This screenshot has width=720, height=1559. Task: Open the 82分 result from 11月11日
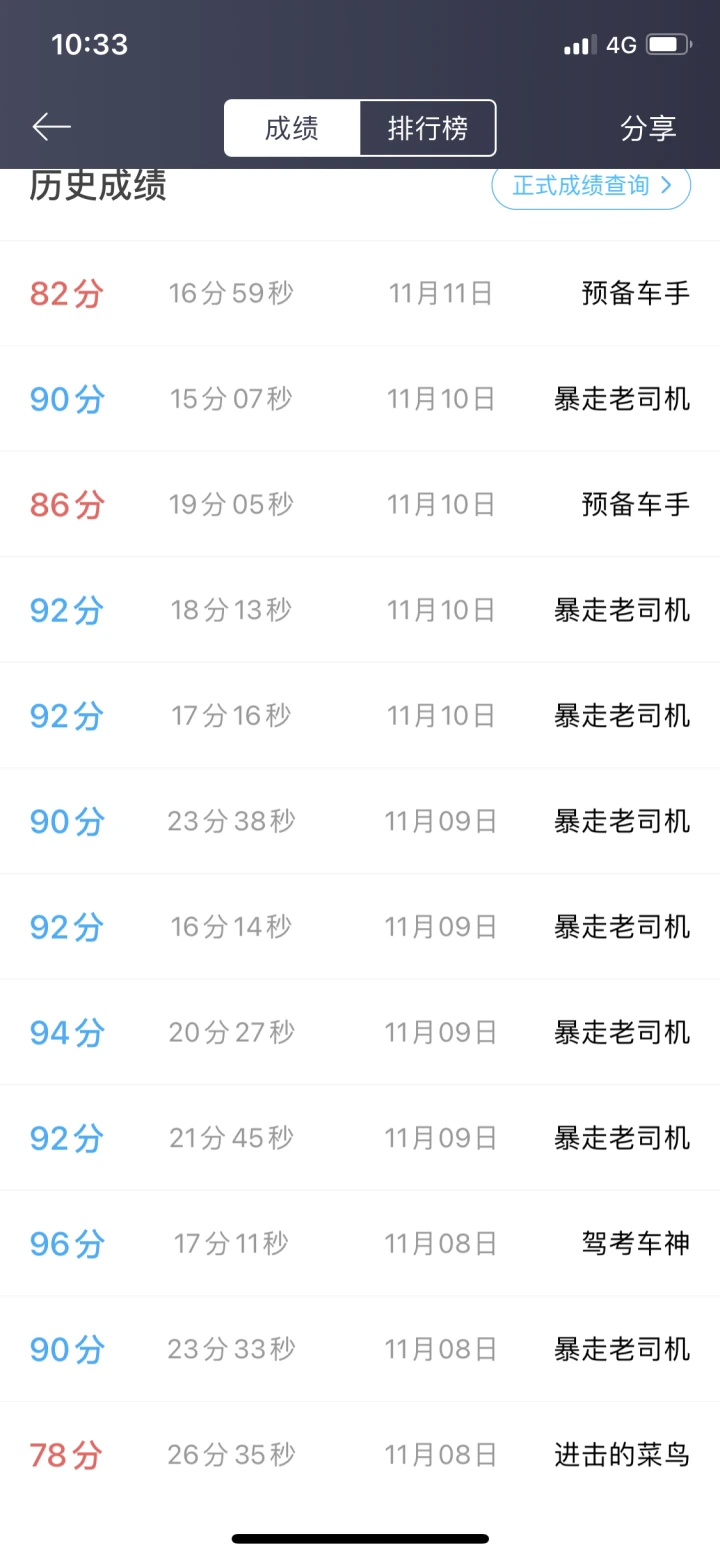(360, 293)
